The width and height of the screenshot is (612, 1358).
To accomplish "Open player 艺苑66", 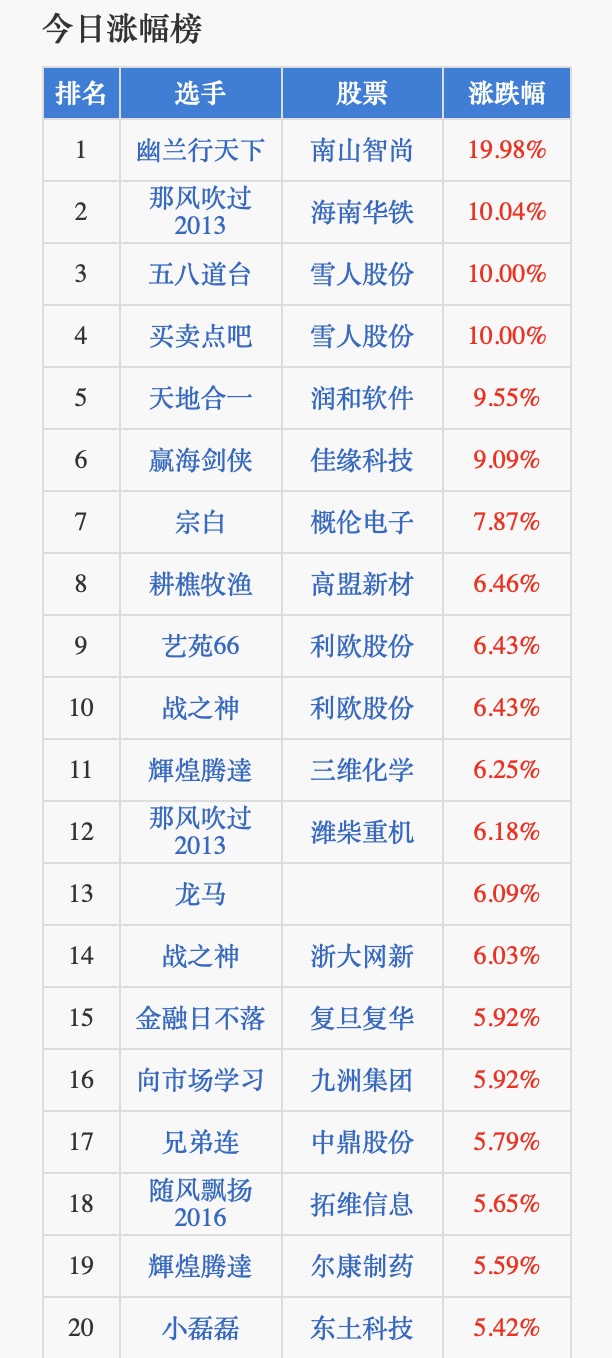I will click(200, 646).
